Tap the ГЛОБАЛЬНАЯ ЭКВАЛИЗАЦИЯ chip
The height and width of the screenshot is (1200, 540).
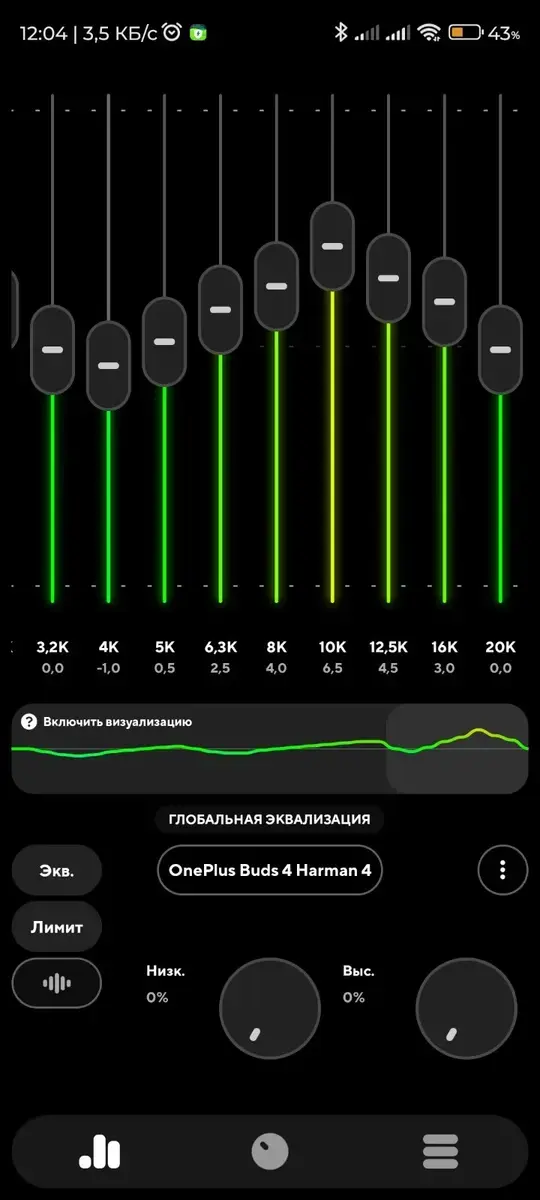click(x=270, y=819)
